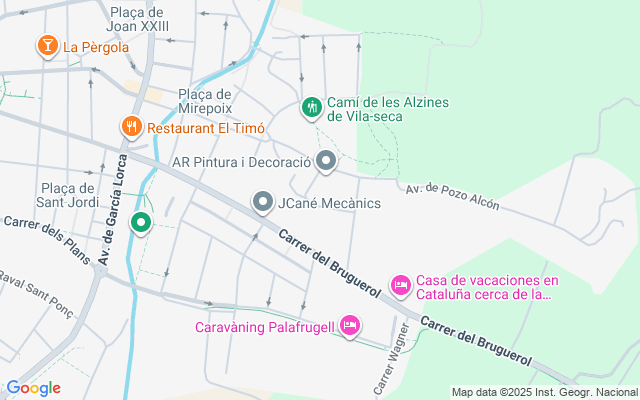Tap Caravàning Palafrugell lodging marker
Screen dimensions: 640x400
pyautogui.click(x=350, y=326)
